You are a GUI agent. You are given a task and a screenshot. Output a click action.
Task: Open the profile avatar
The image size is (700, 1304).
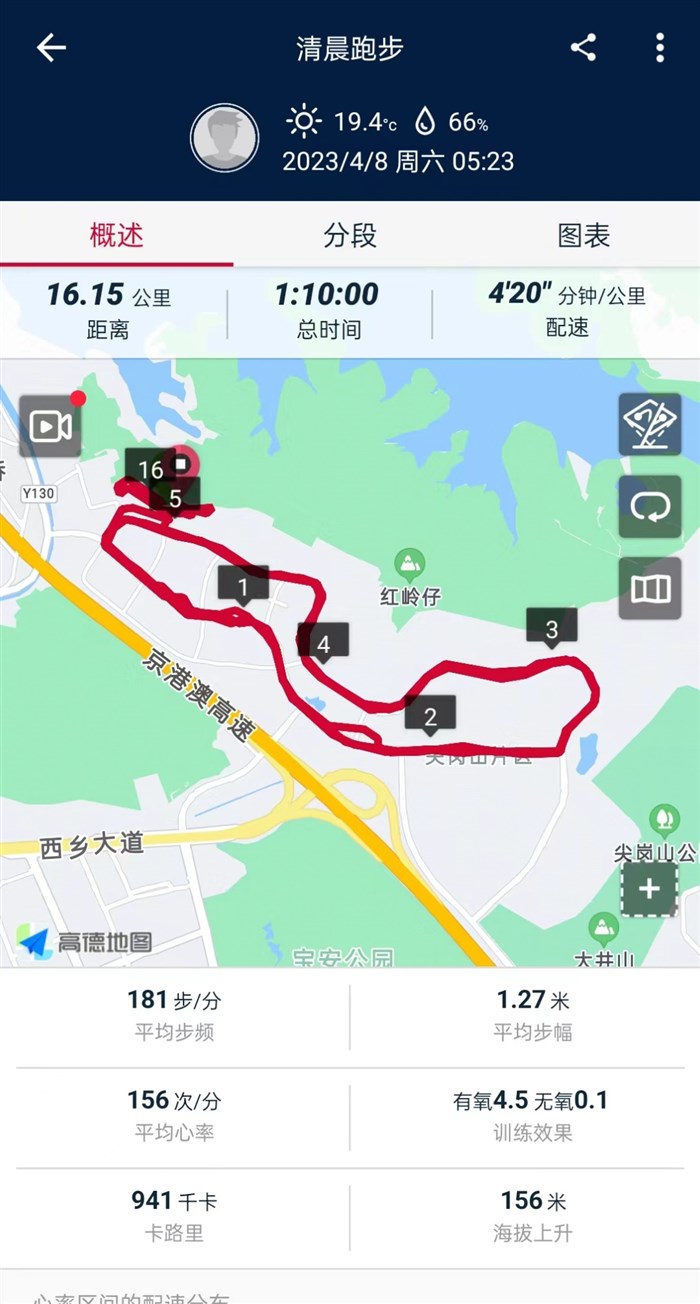[224, 138]
